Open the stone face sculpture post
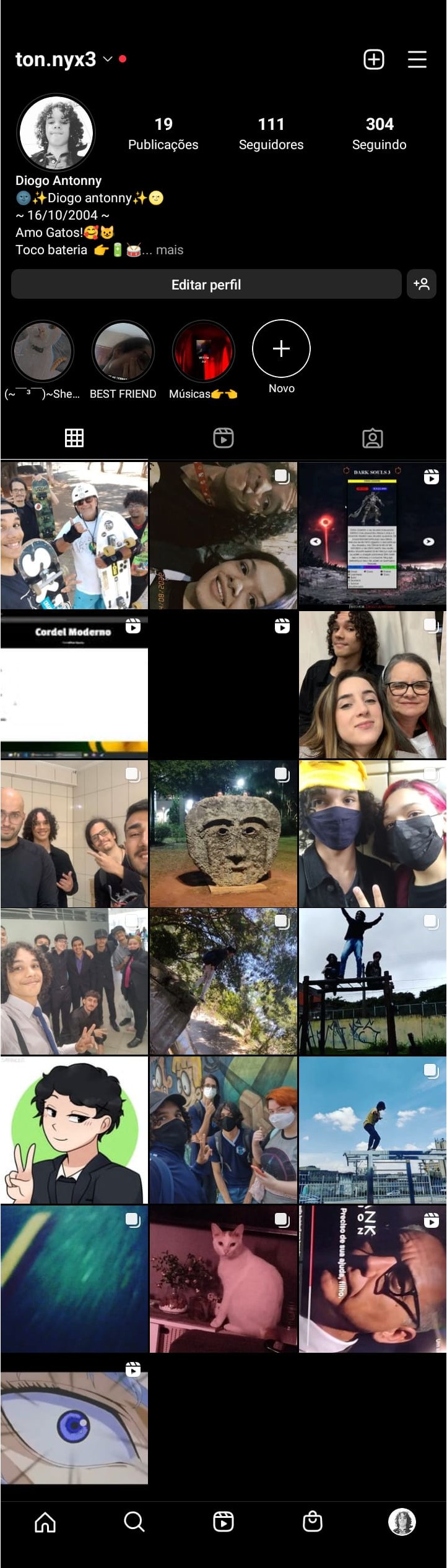 click(x=223, y=834)
